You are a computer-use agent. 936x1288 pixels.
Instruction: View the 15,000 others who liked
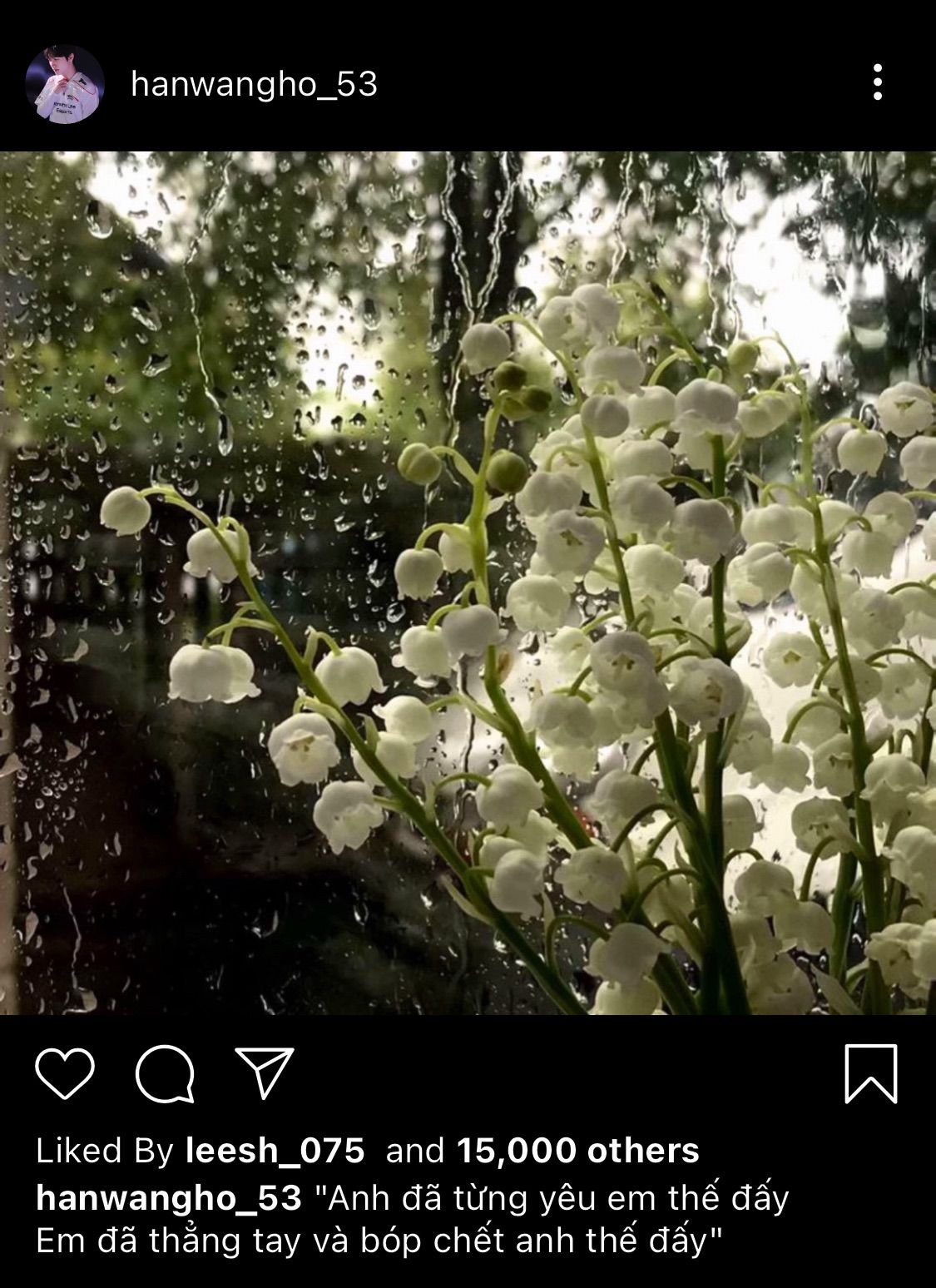click(577, 1151)
